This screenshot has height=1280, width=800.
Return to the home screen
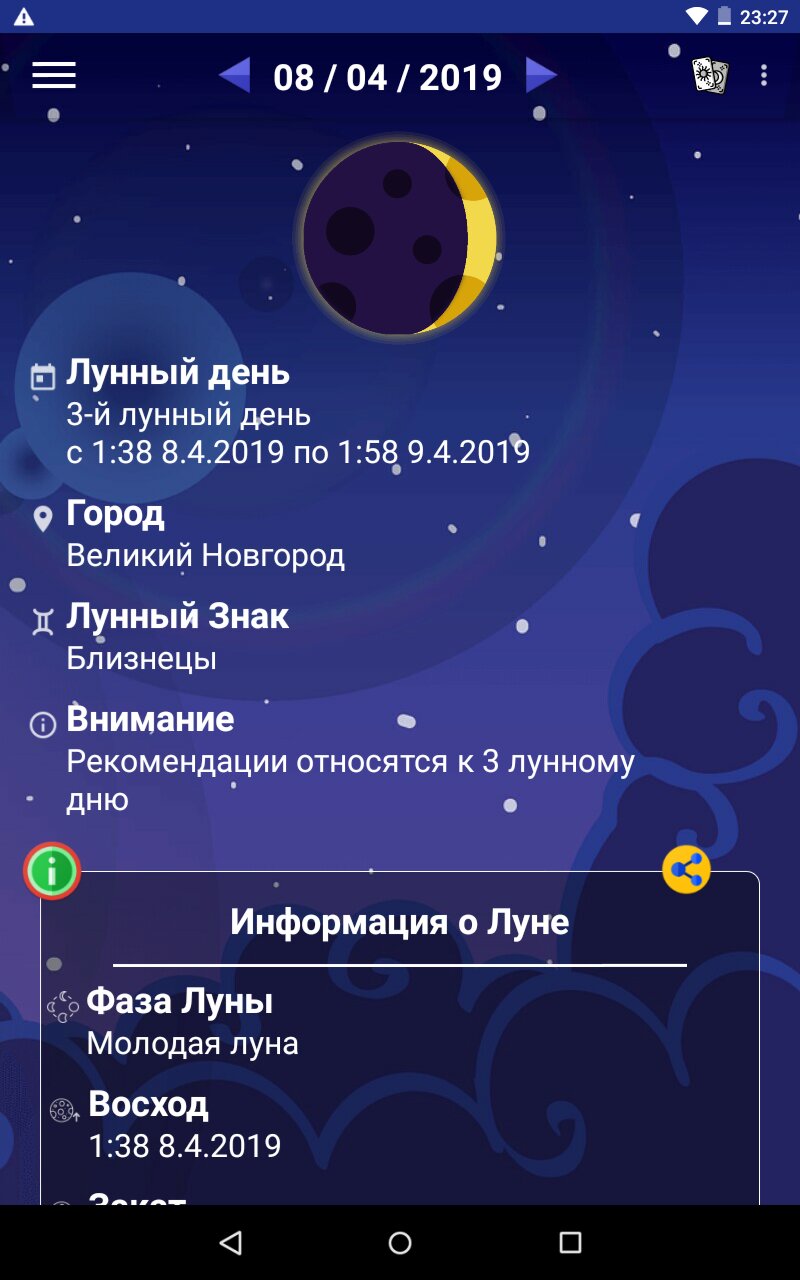pyautogui.click(x=400, y=1242)
